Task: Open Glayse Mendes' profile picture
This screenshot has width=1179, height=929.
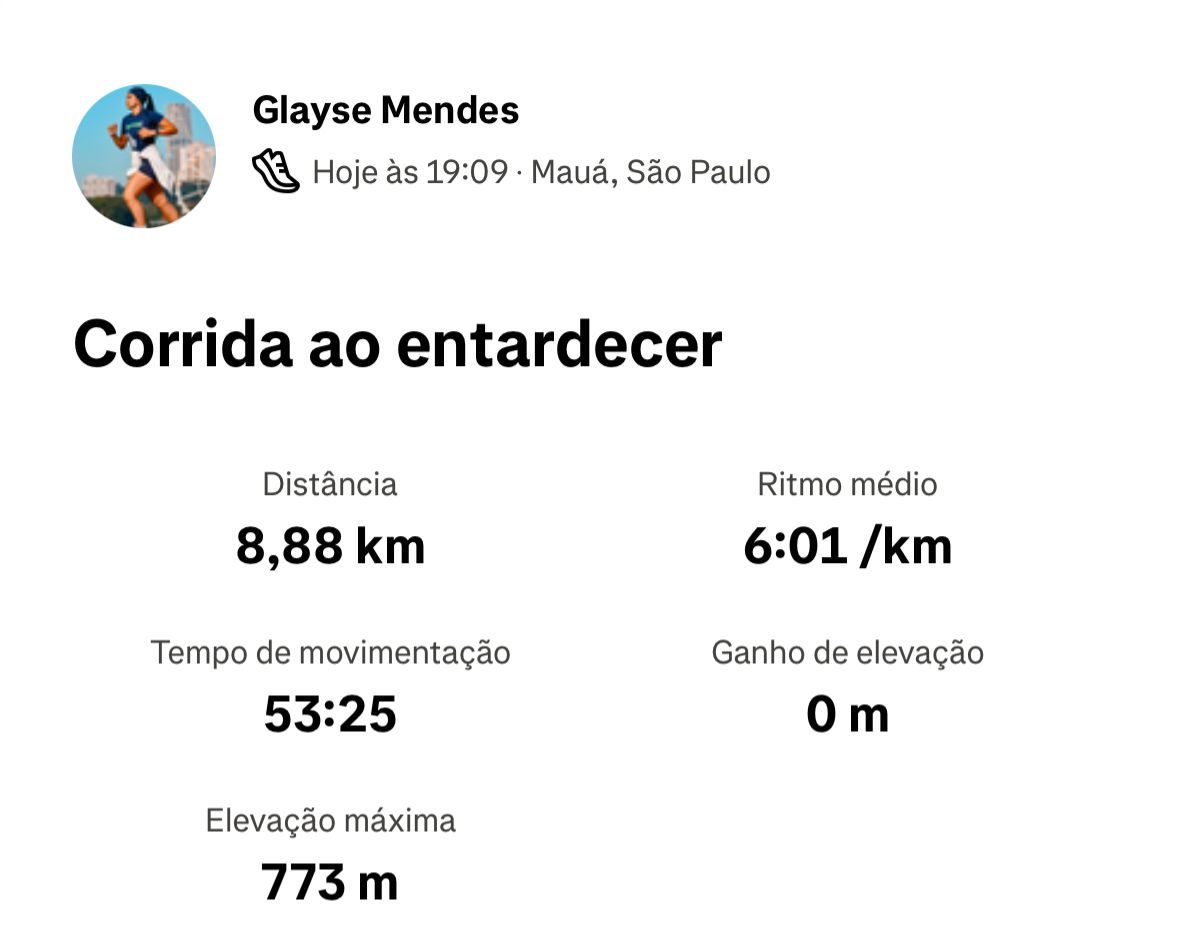Action: (x=144, y=156)
